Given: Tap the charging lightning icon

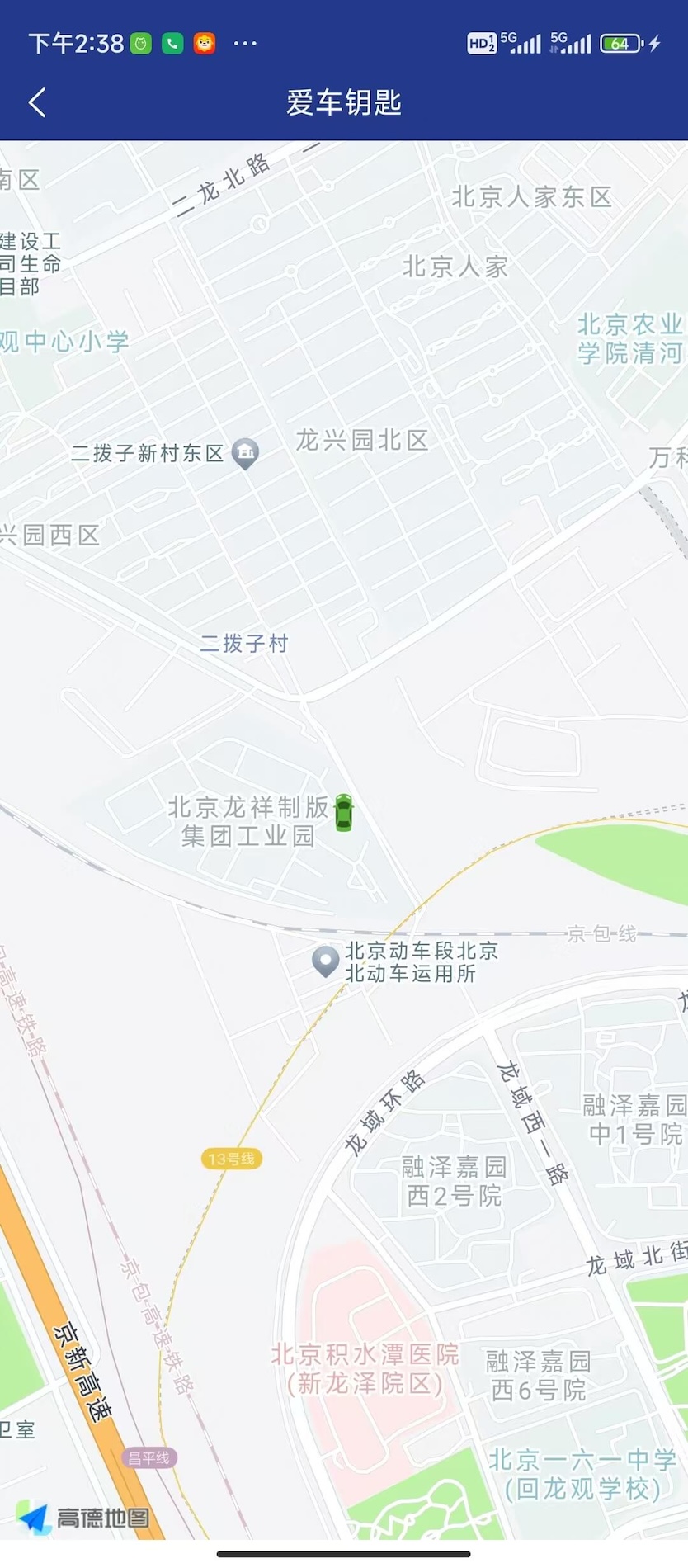Looking at the screenshot, I should pyautogui.click(x=653, y=41).
